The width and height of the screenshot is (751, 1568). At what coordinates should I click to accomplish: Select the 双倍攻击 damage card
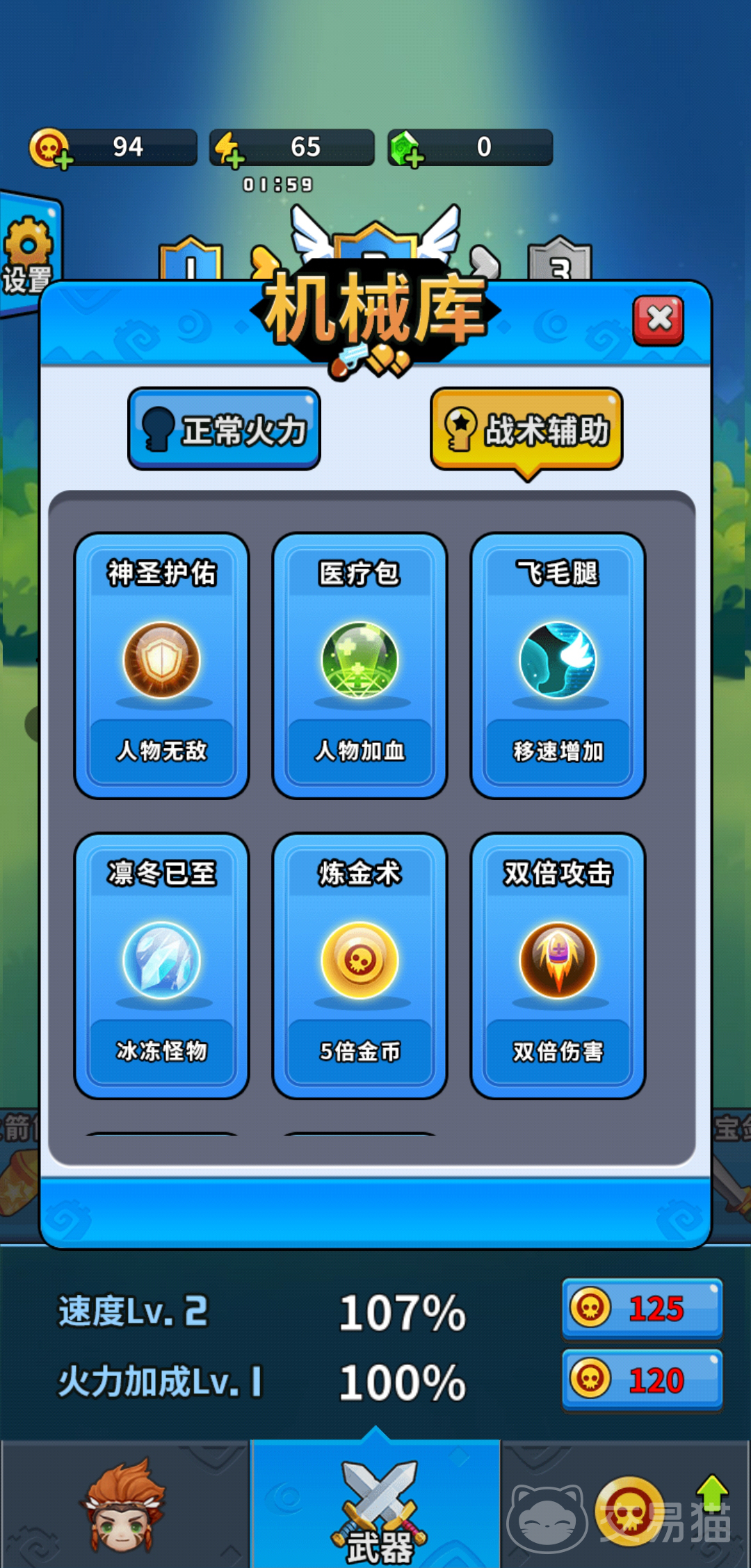click(558, 965)
